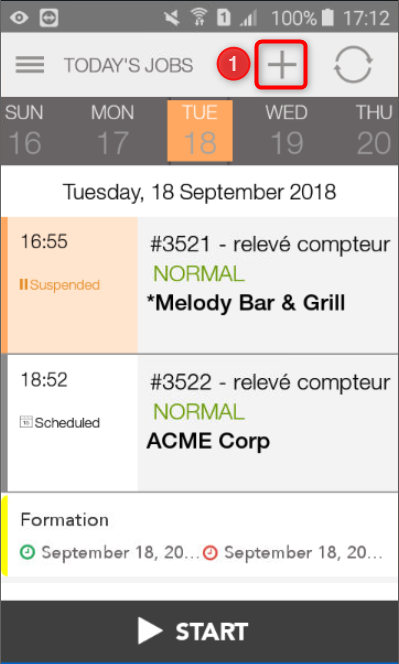Select Monday 17 in the date strip
Screen dimensions: 399x664
(112, 130)
